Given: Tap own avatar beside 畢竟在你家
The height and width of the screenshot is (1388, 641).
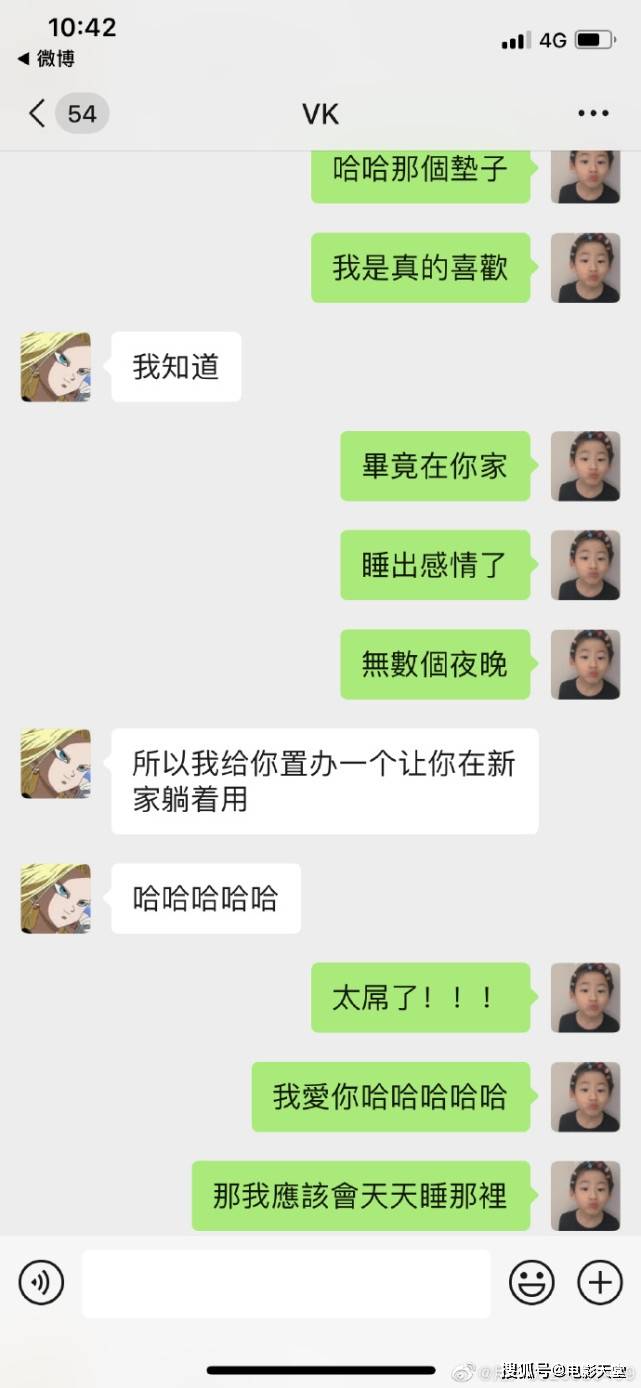Looking at the screenshot, I should (x=585, y=466).
